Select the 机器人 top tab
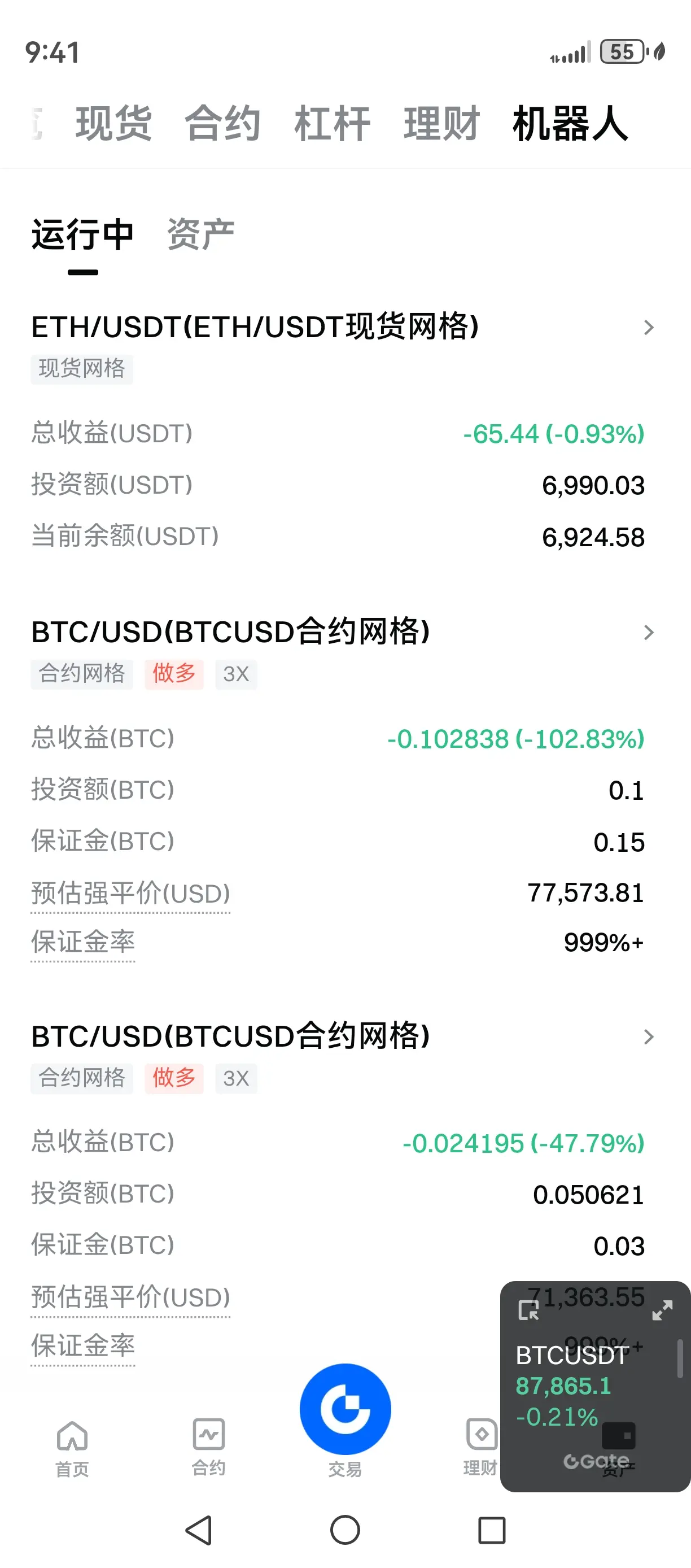Image resolution: width=691 pixels, height=1568 pixels. [x=570, y=124]
